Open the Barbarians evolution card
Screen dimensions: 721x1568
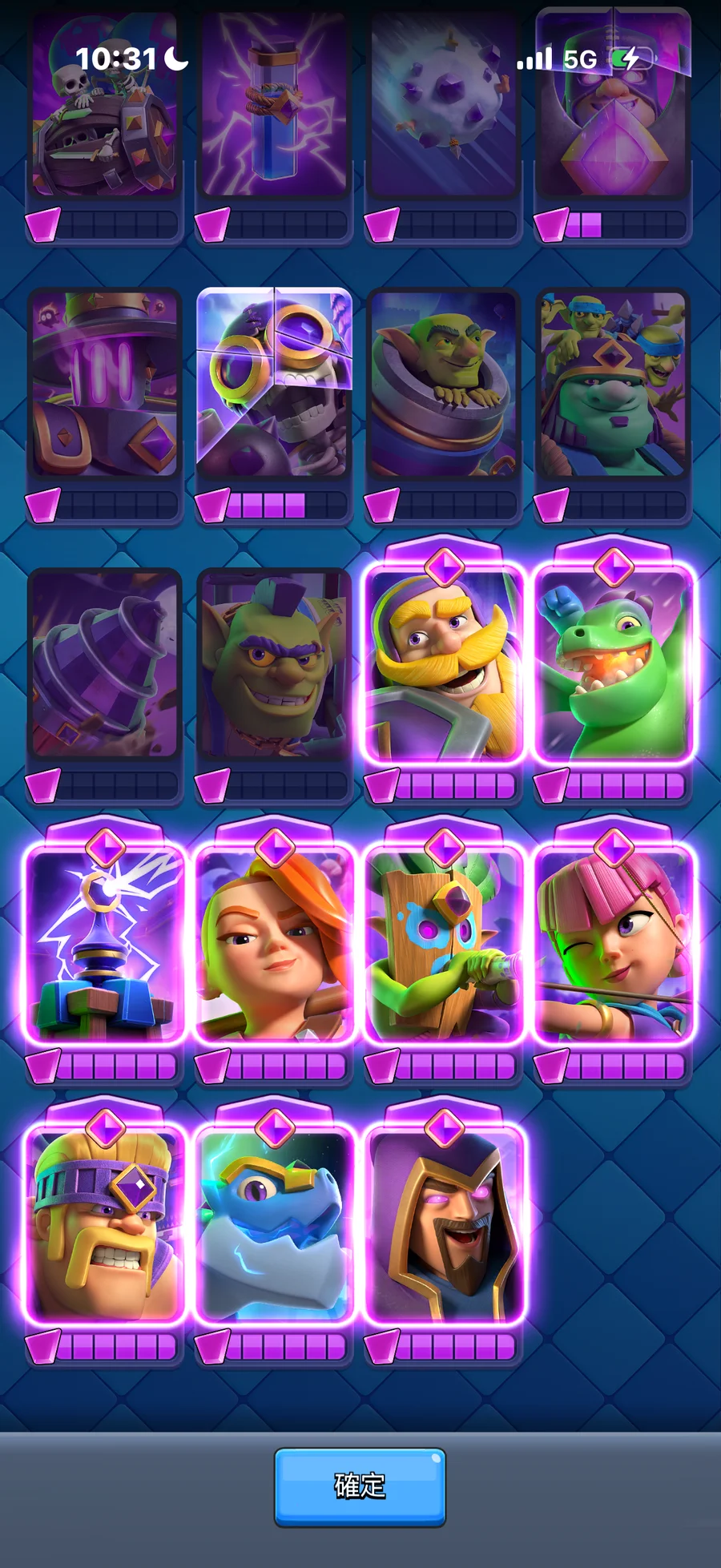(105, 1226)
